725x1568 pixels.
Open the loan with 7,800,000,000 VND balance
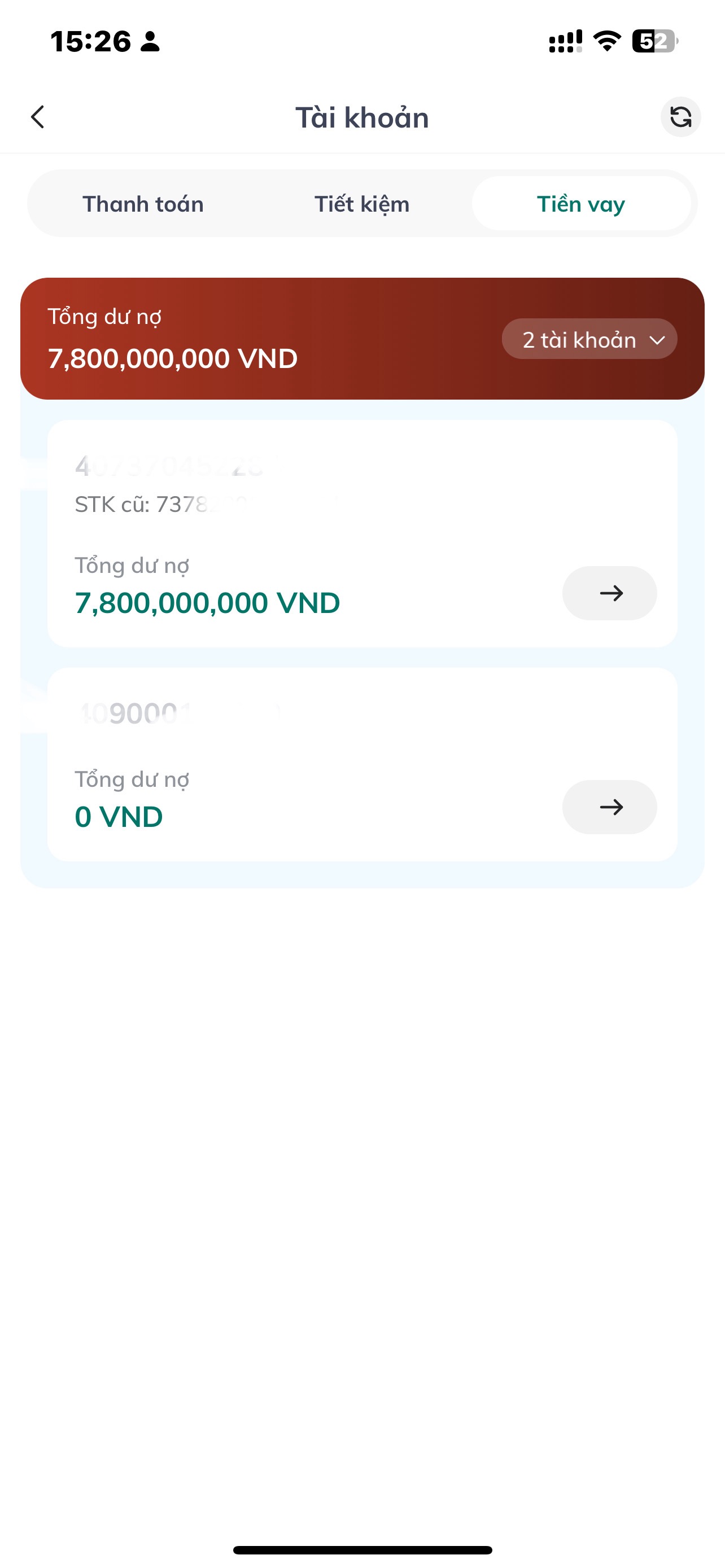click(x=609, y=593)
